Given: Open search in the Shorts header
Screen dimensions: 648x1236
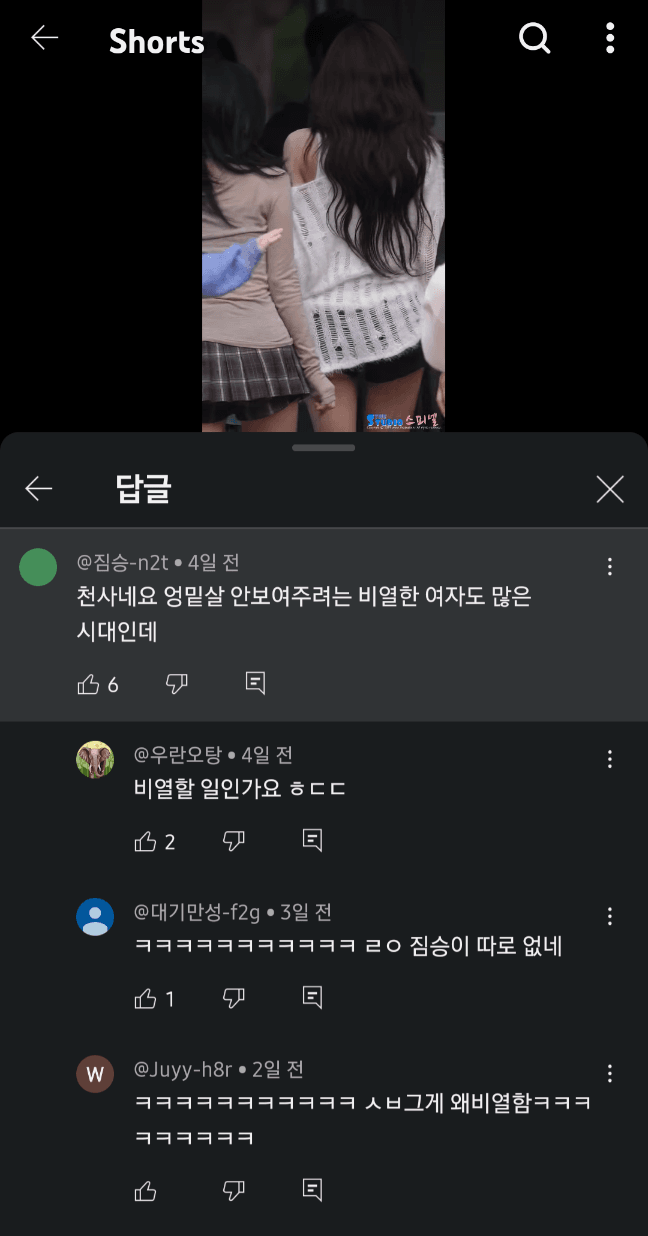Looking at the screenshot, I should (535, 39).
